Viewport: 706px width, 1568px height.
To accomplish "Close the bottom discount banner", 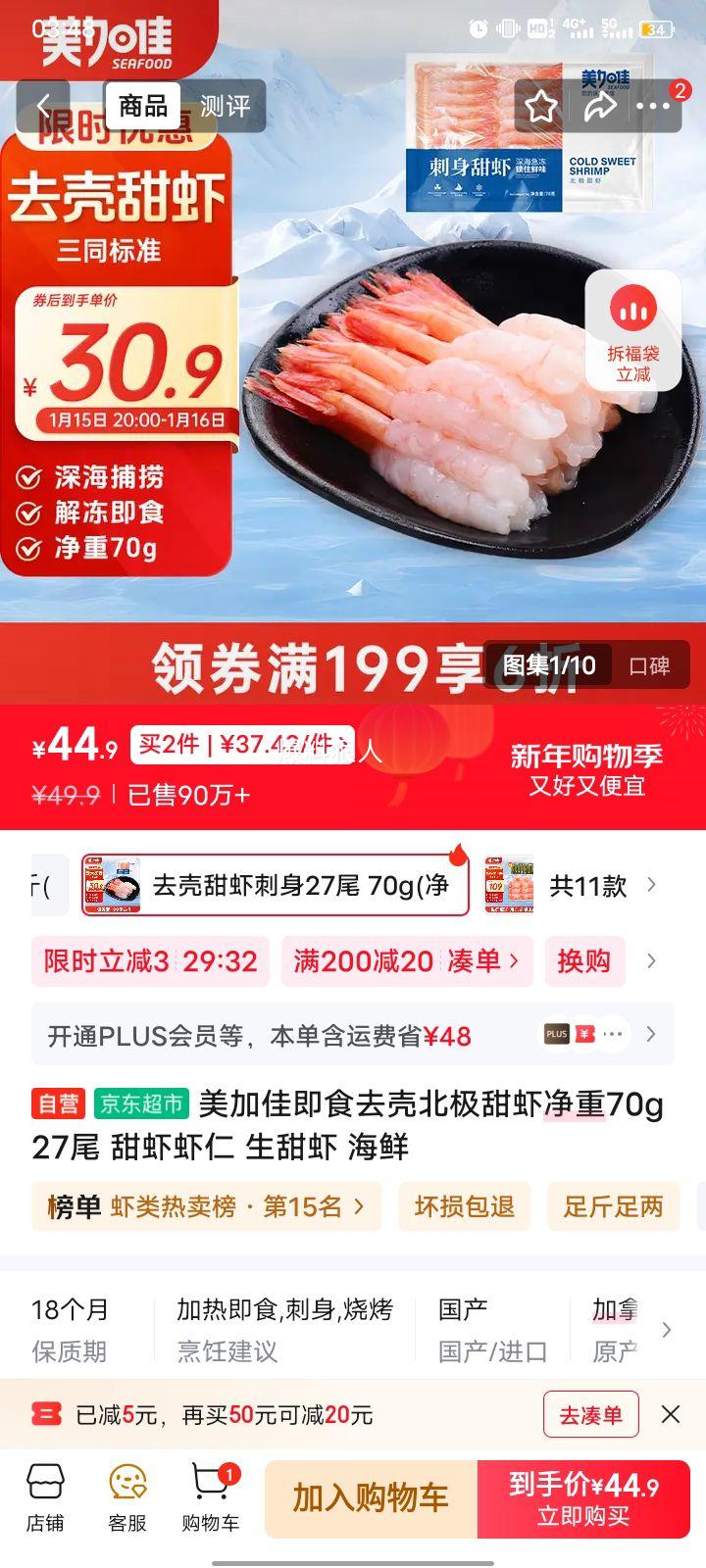I will (671, 1414).
